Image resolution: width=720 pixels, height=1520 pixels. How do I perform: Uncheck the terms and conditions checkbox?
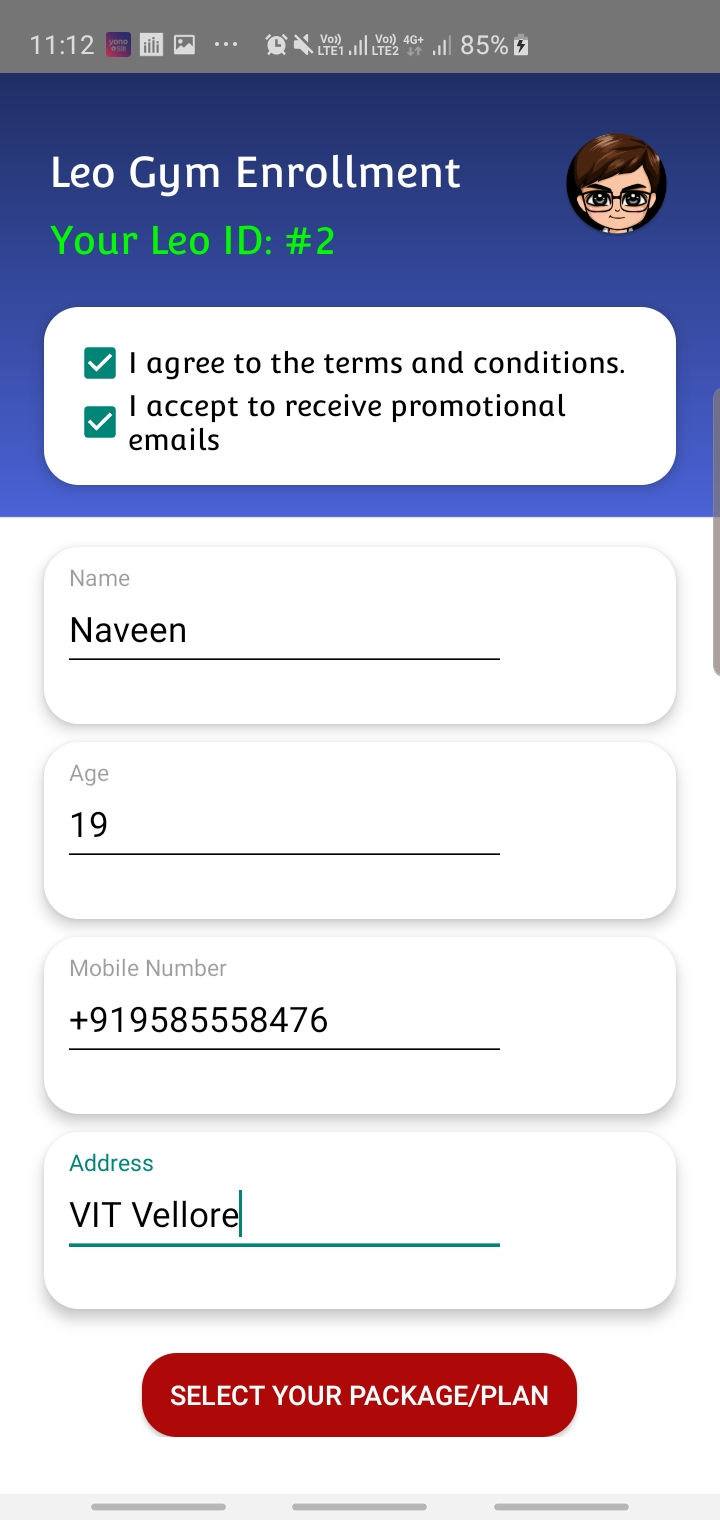100,363
